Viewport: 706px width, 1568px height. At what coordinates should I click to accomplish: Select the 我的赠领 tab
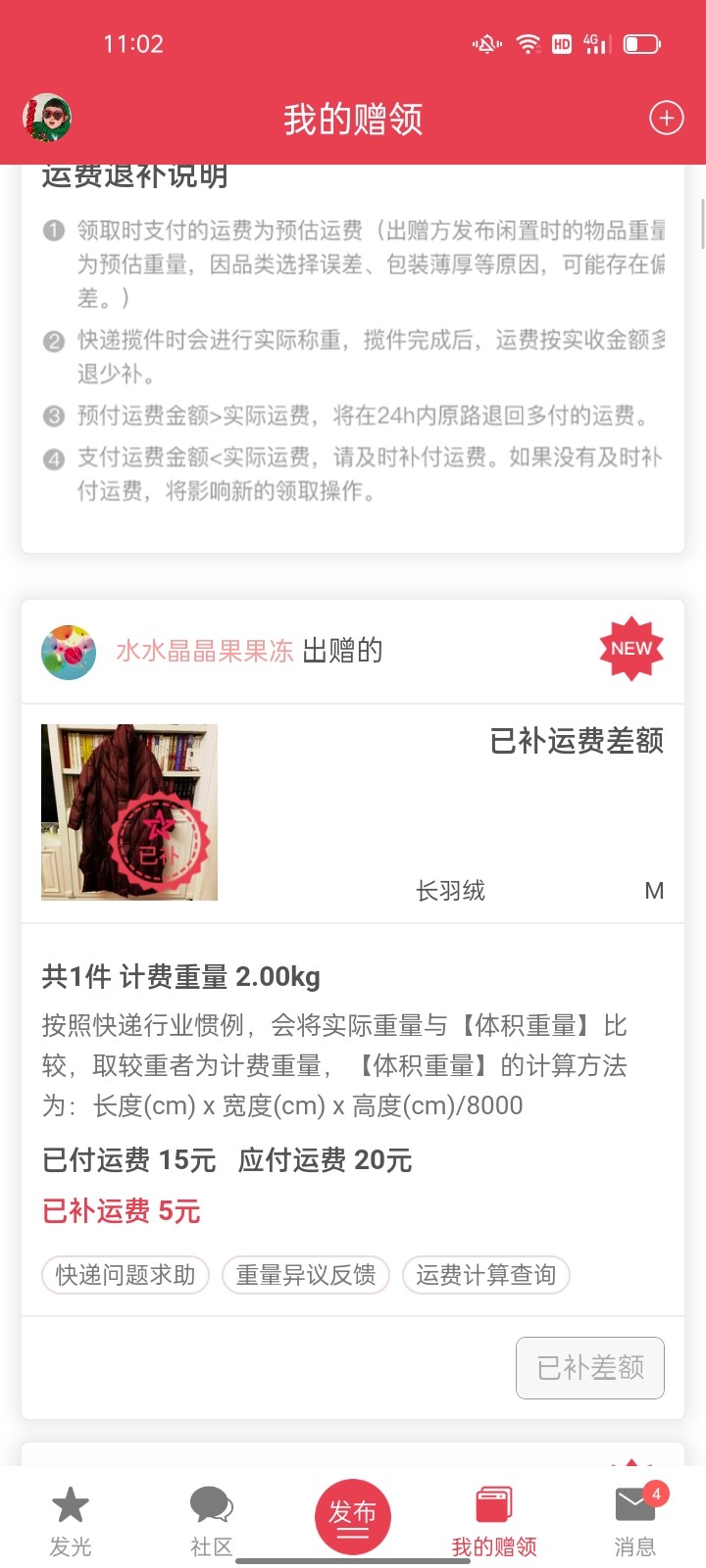tap(494, 1520)
